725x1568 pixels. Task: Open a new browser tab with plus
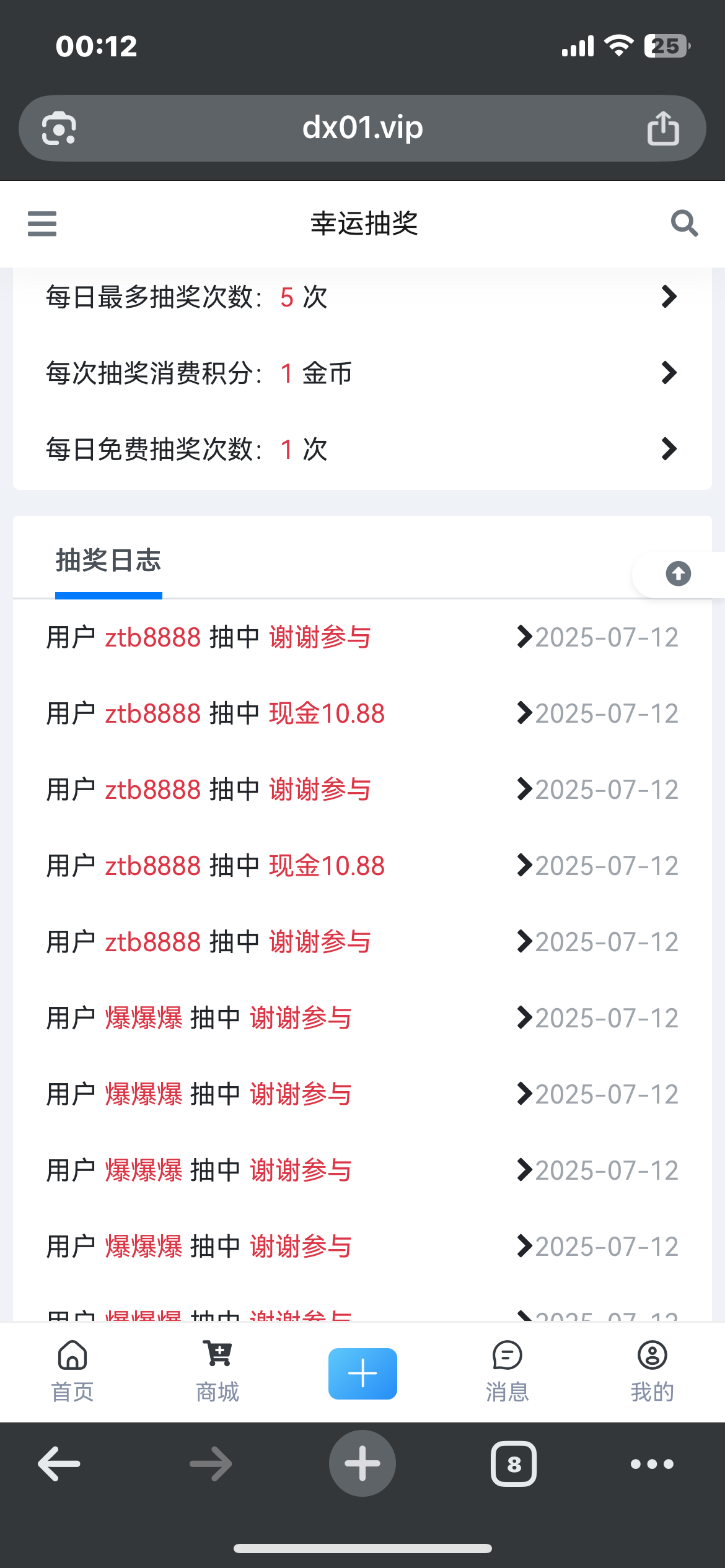click(x=362, y=1463)
